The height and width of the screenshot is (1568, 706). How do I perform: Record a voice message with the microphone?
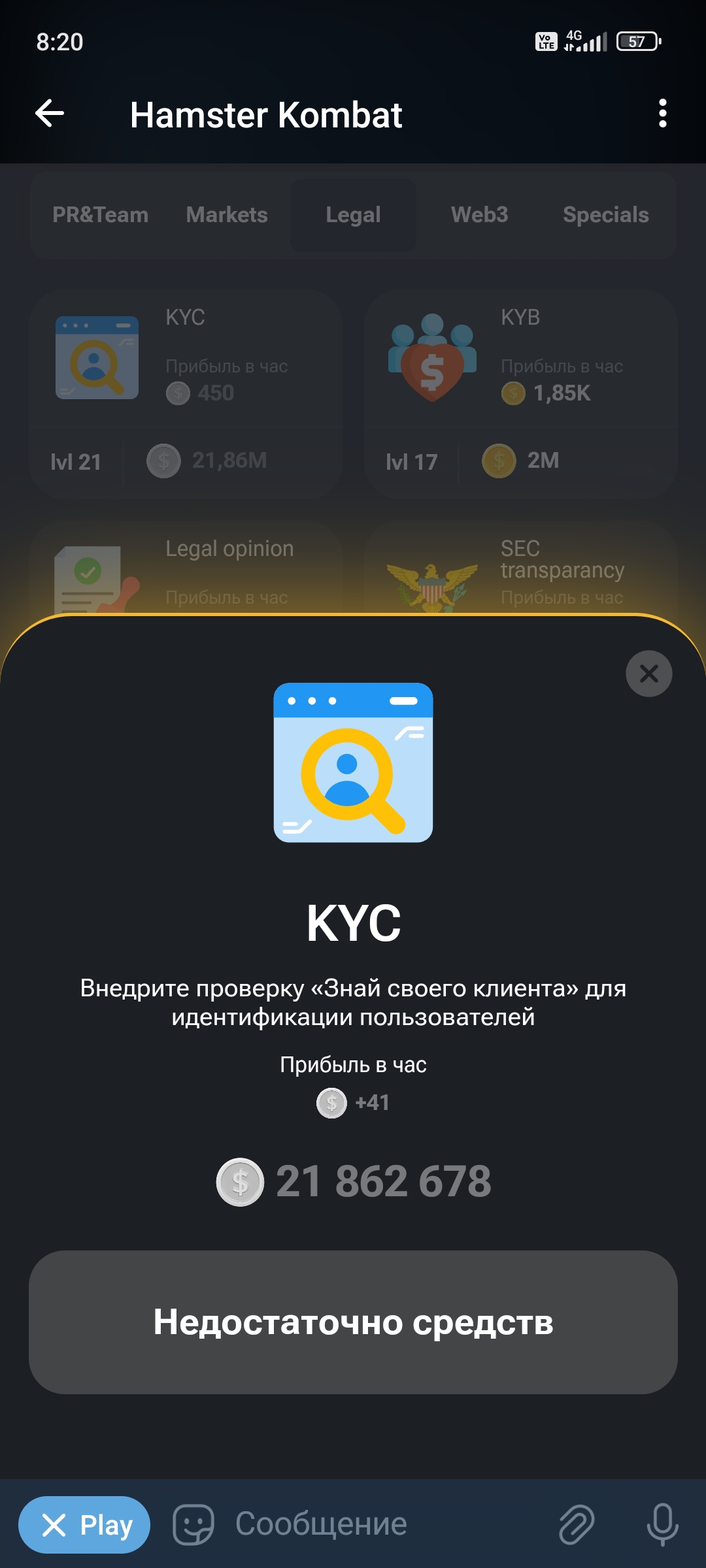tap(662, 1525)
